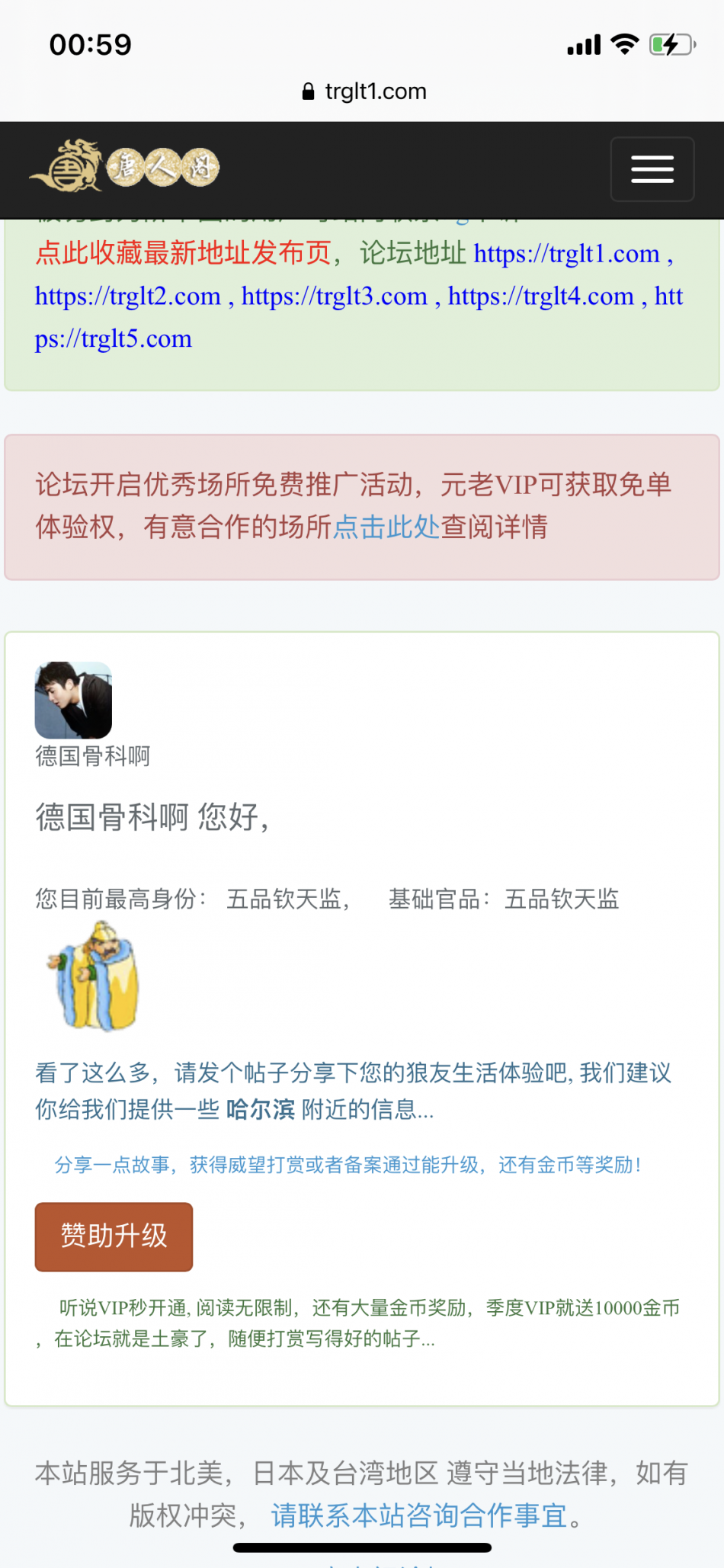724x1568 pixels.
Task: Open 分享一点故事 rewards link
Action: [x=348, y=1165]
